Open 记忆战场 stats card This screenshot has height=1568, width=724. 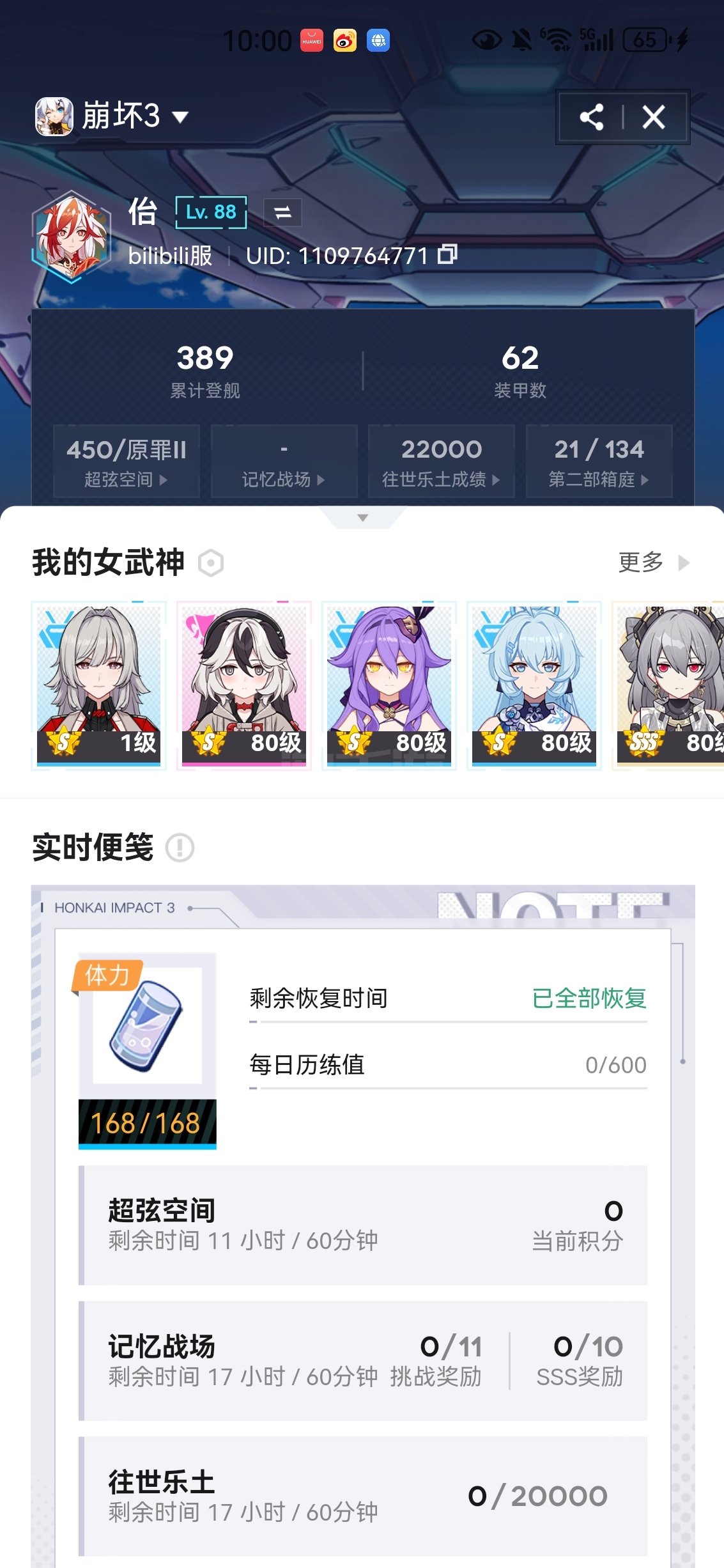point(284,461)
